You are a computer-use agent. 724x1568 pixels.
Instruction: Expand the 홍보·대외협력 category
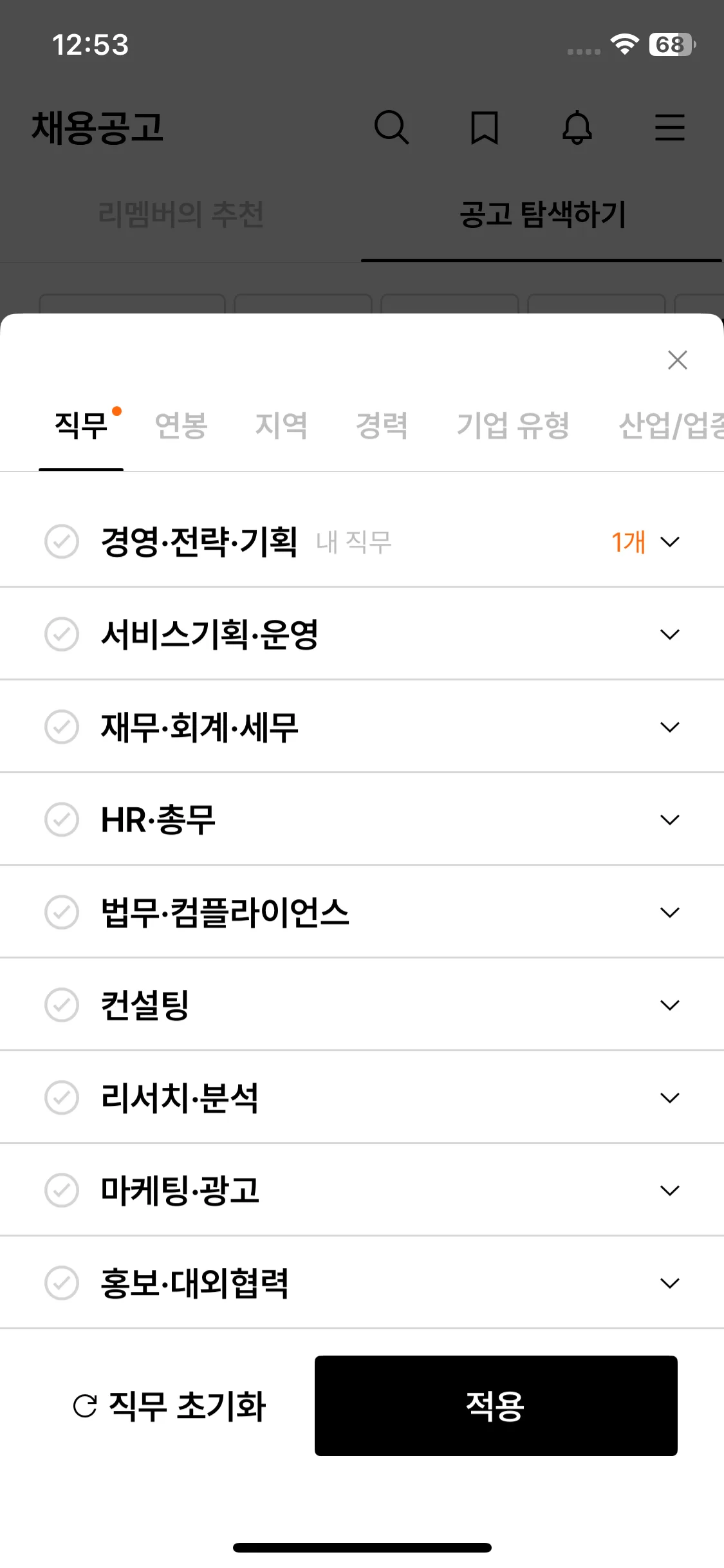(x=670, y=1283)
